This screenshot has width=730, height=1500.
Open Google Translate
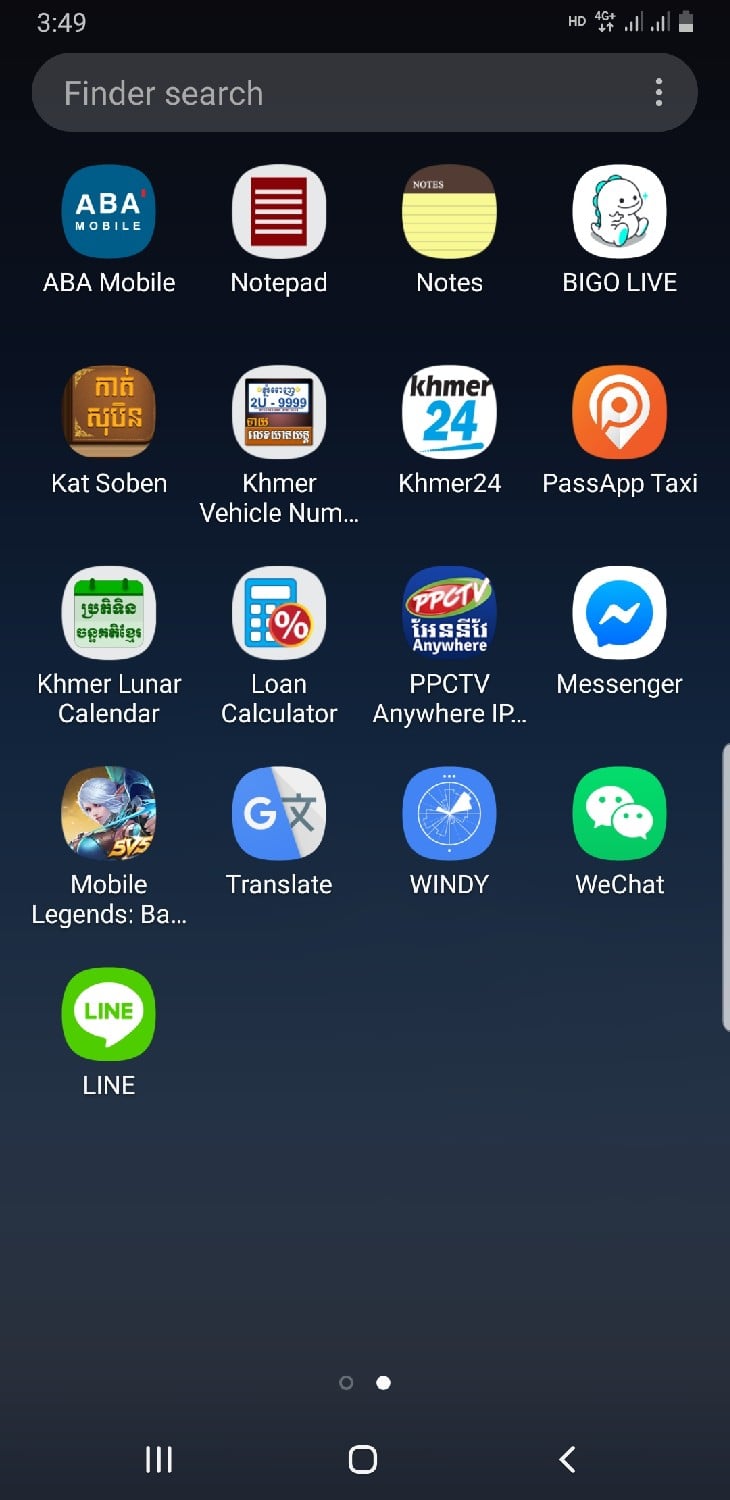[279, 813]
